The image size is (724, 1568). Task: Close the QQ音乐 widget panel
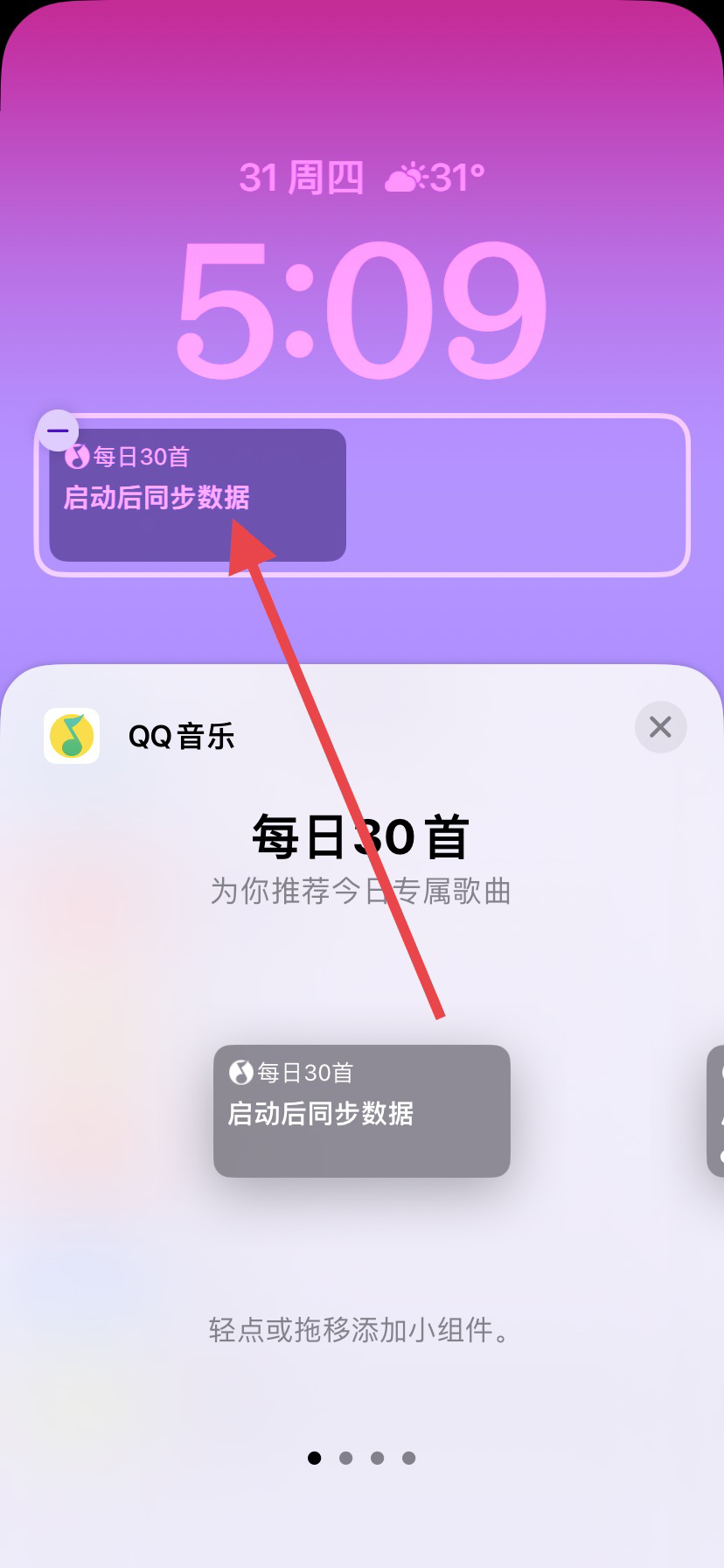660,726
